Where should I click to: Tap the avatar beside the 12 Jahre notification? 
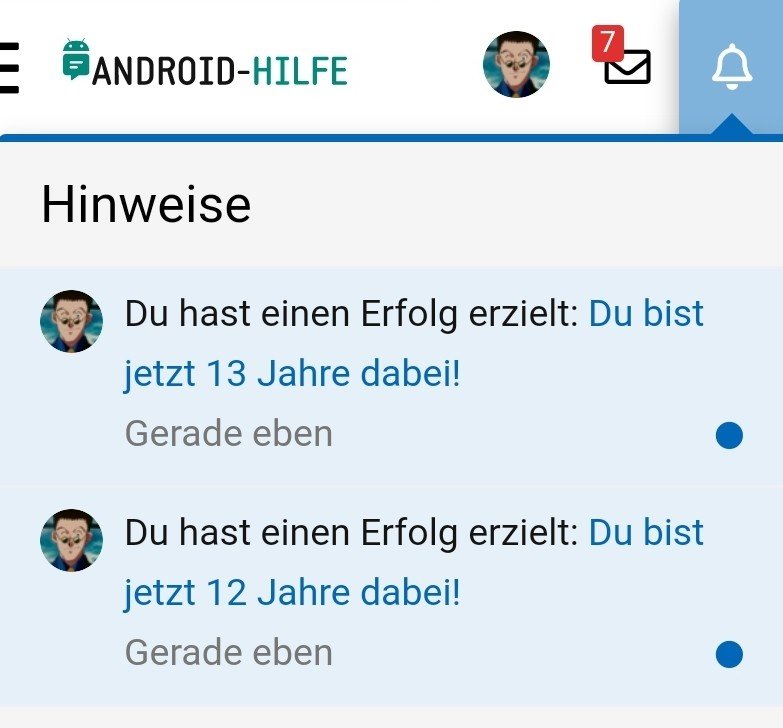(x=71, y=540)
